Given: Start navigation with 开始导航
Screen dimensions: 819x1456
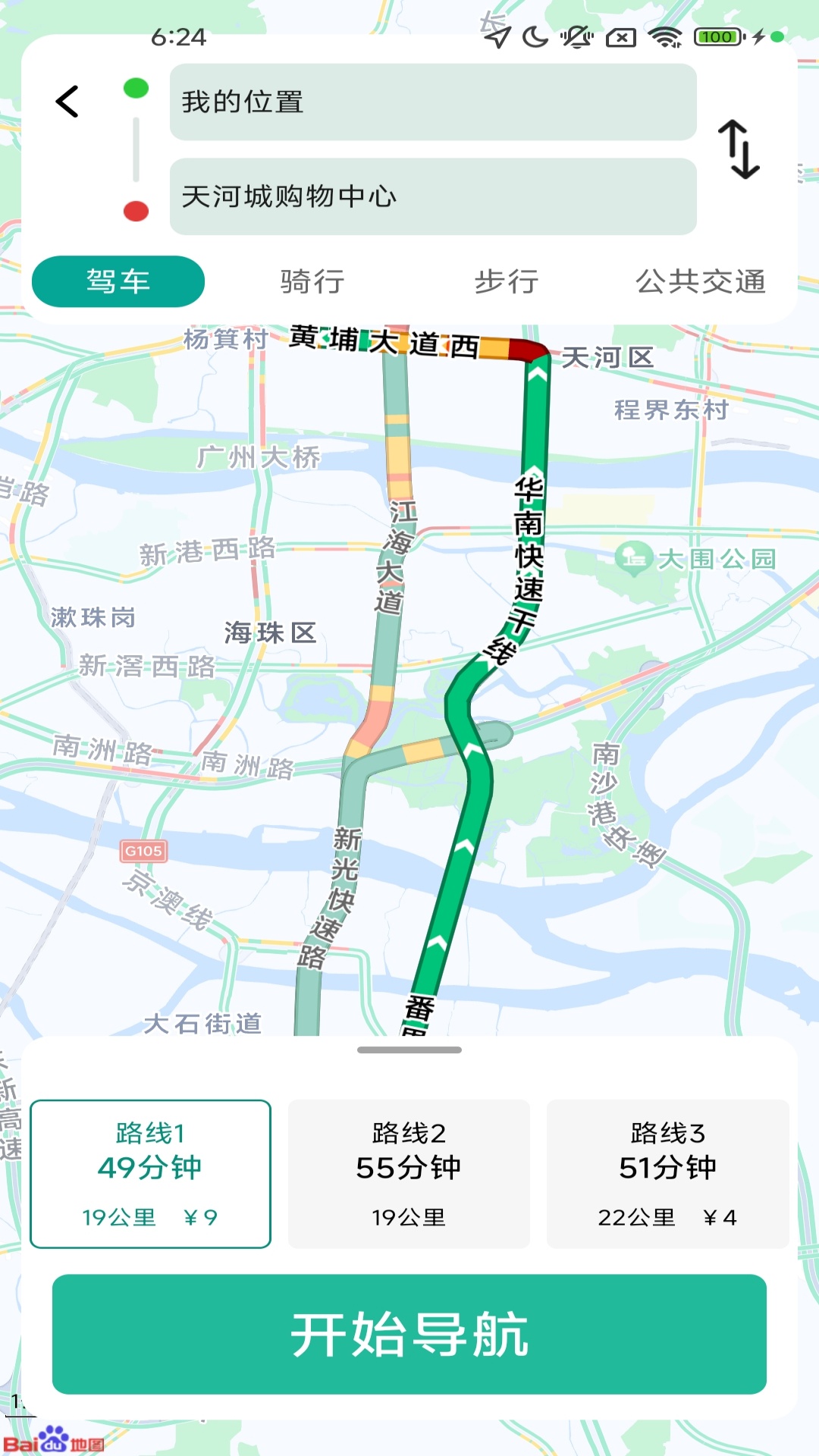Looking at the screenshot, I should [409, 1335].
